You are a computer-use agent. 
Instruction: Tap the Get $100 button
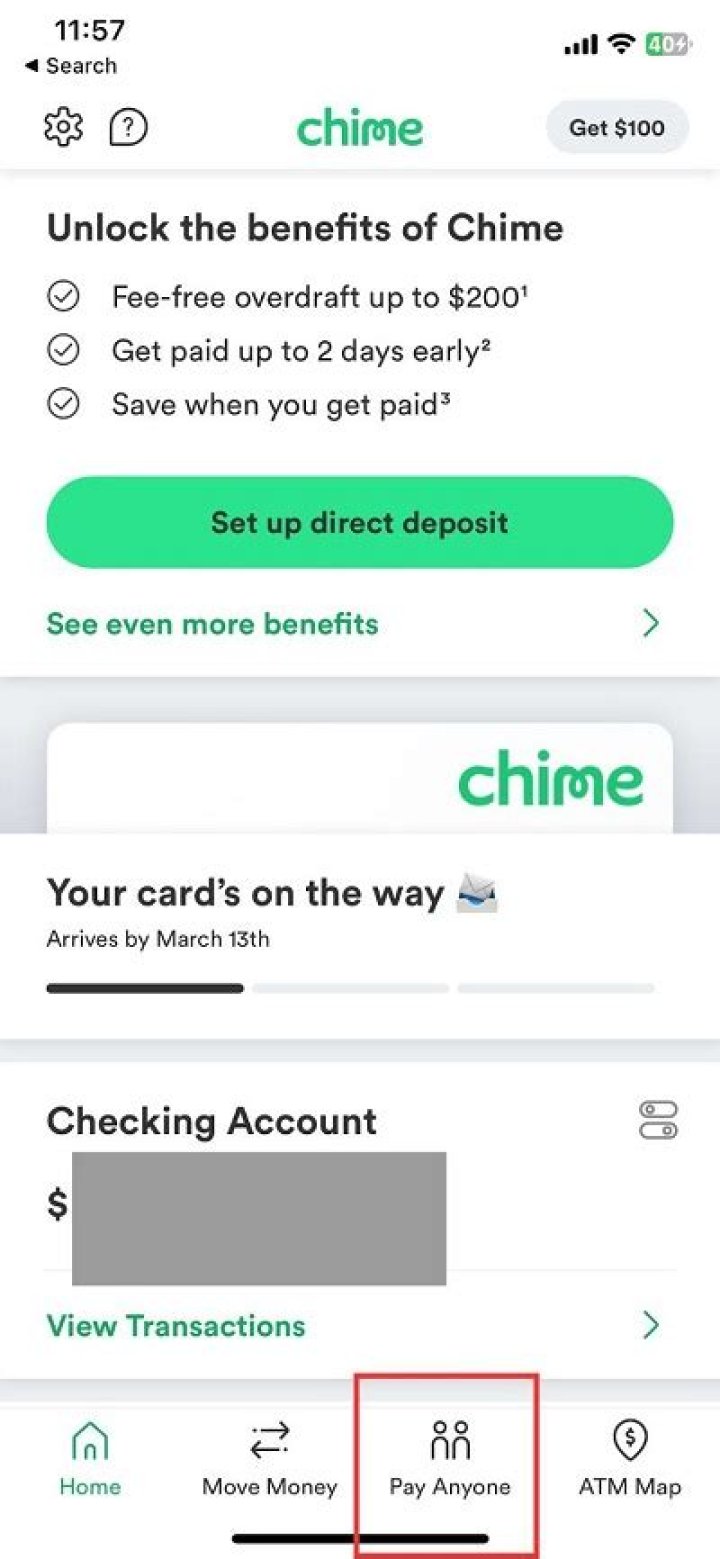point(616,128)
